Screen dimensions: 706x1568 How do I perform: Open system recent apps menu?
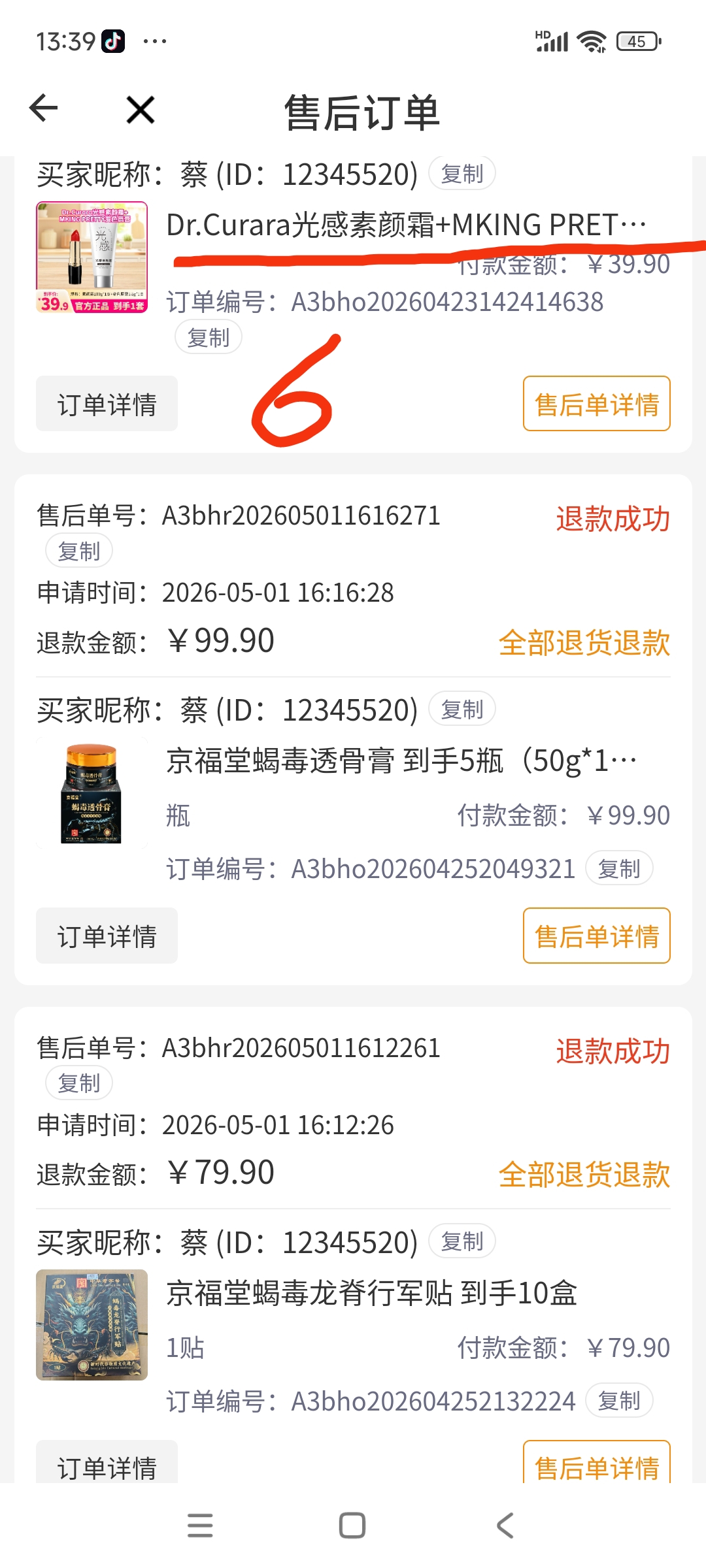coord(200,1526)
